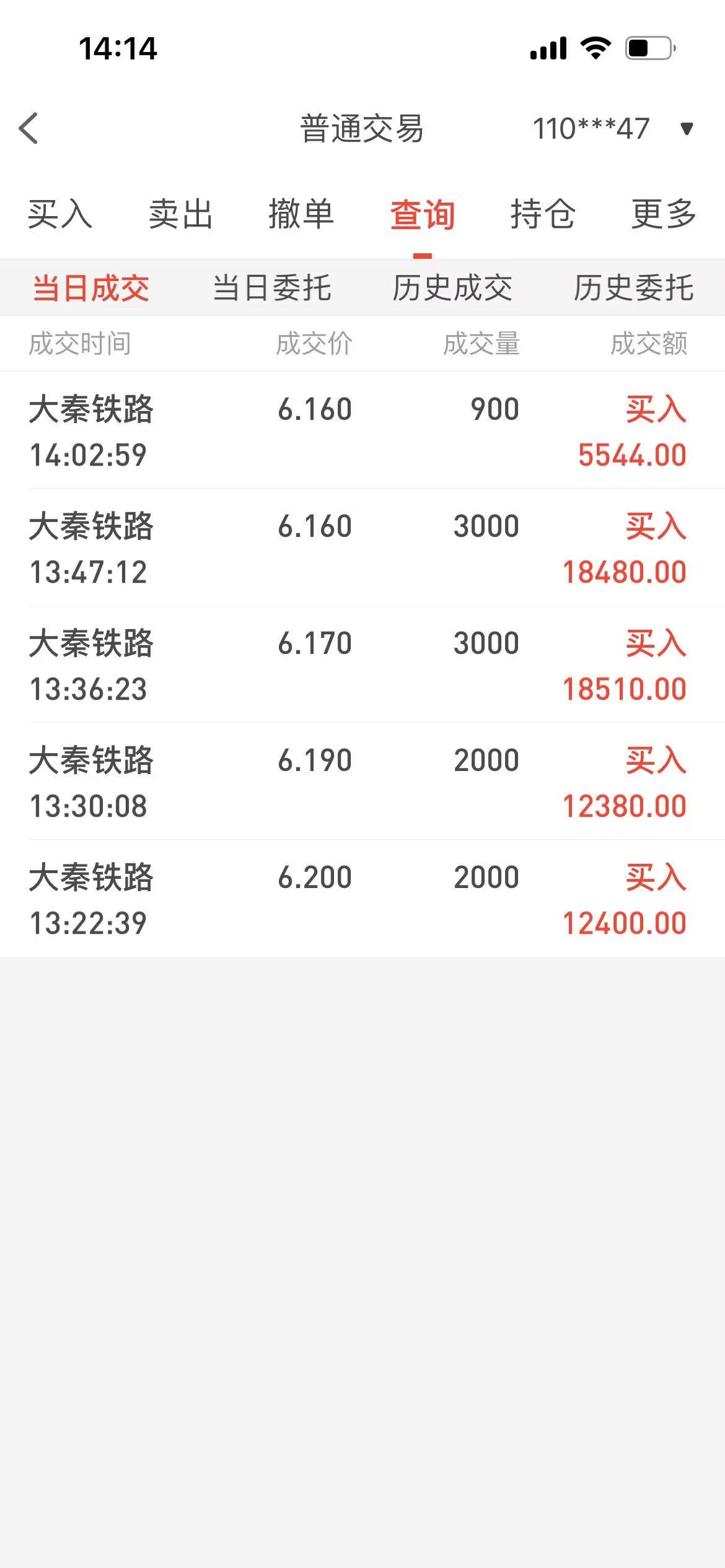Switch to the 买入 tab
725x1568 pixels.
coord(60,214)
